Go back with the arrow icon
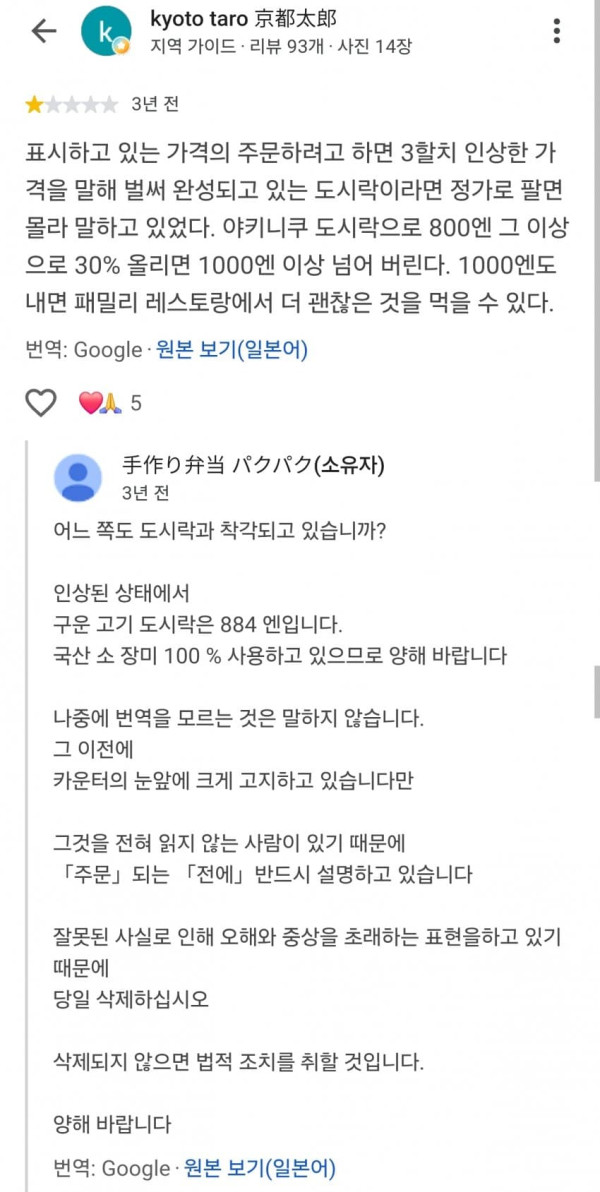 click(x=43, y=31)
